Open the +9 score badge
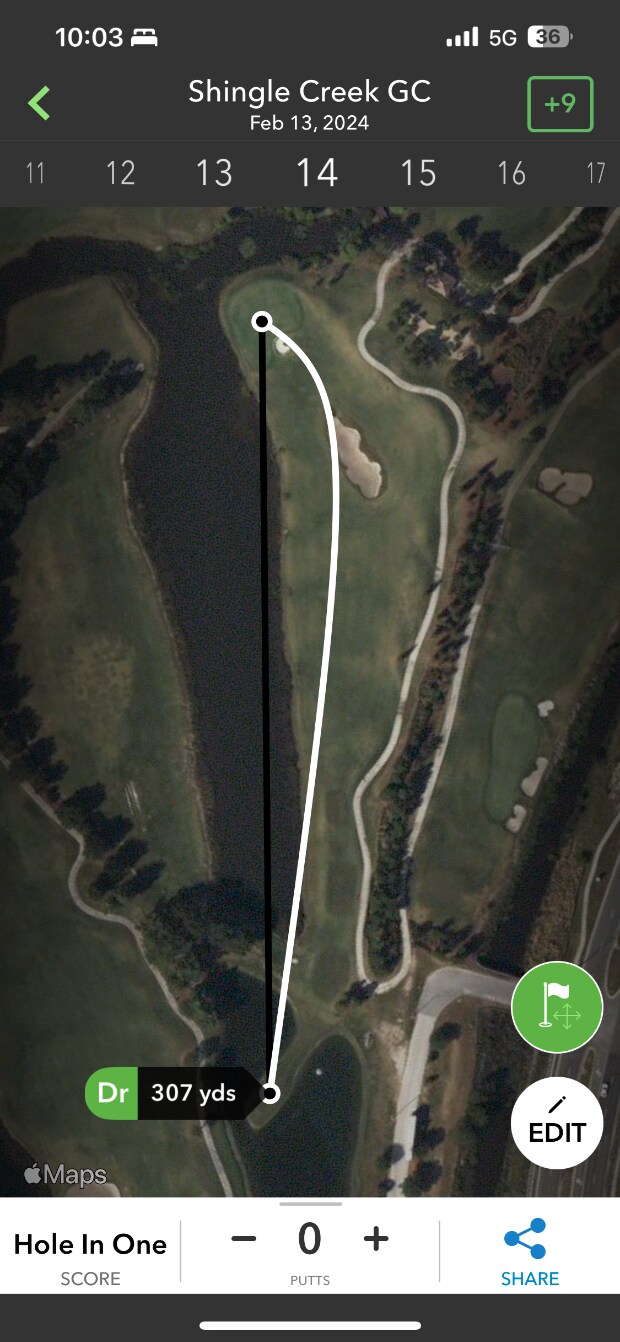This screenshot has width=620, height=1342. [x=560, y=104]
